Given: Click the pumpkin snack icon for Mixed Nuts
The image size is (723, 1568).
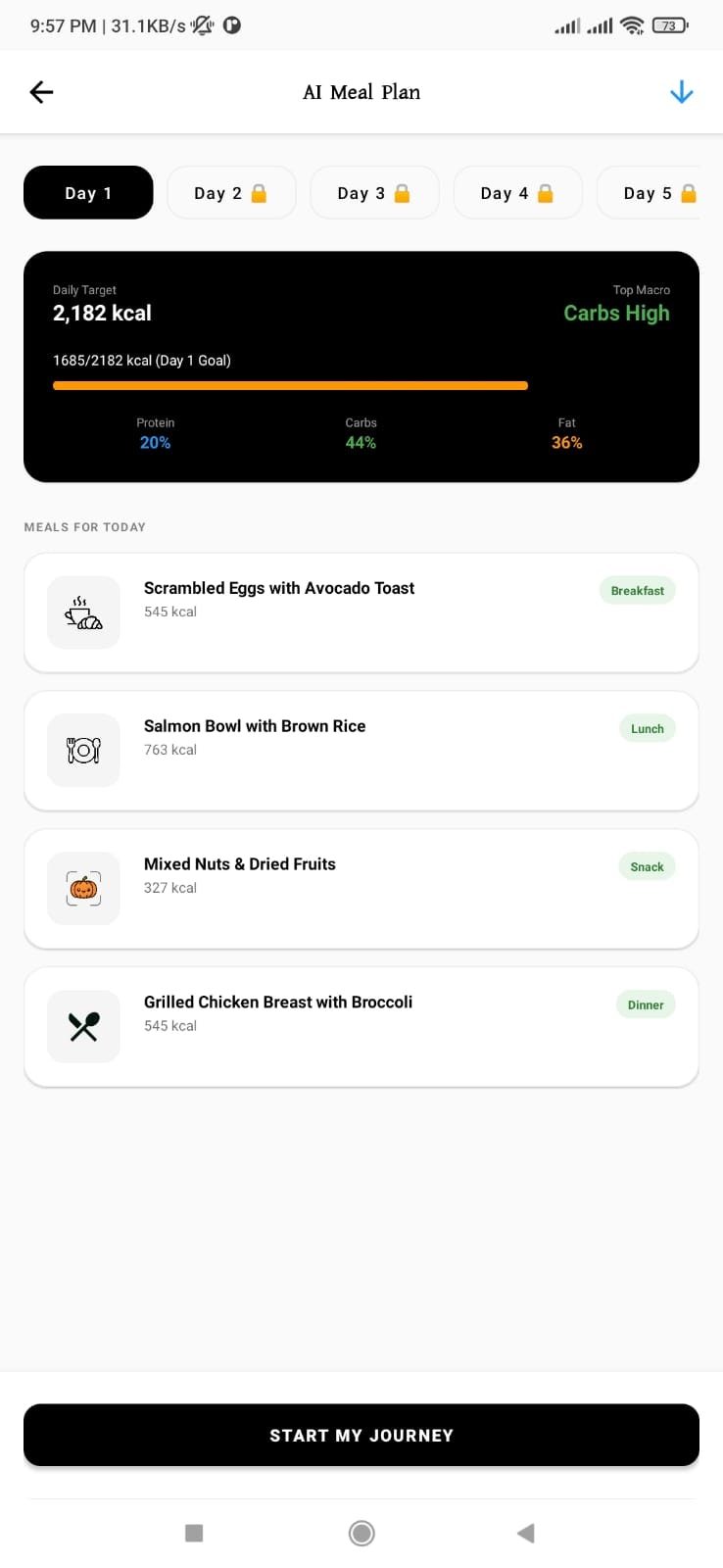Looking at the screenshot, I should pos(83,889).
